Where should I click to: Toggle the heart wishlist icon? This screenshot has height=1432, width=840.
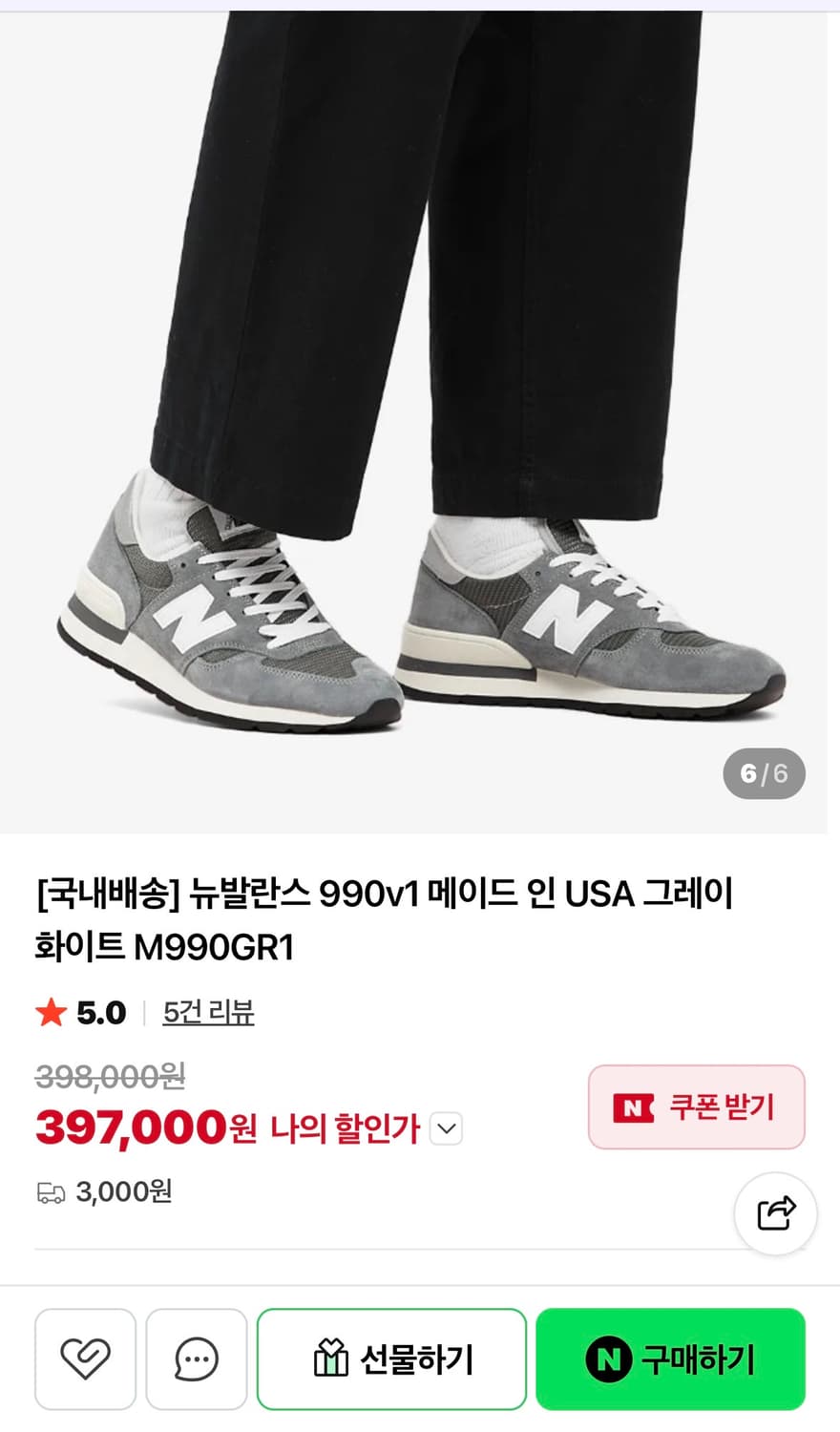(x=85, y=1358)
